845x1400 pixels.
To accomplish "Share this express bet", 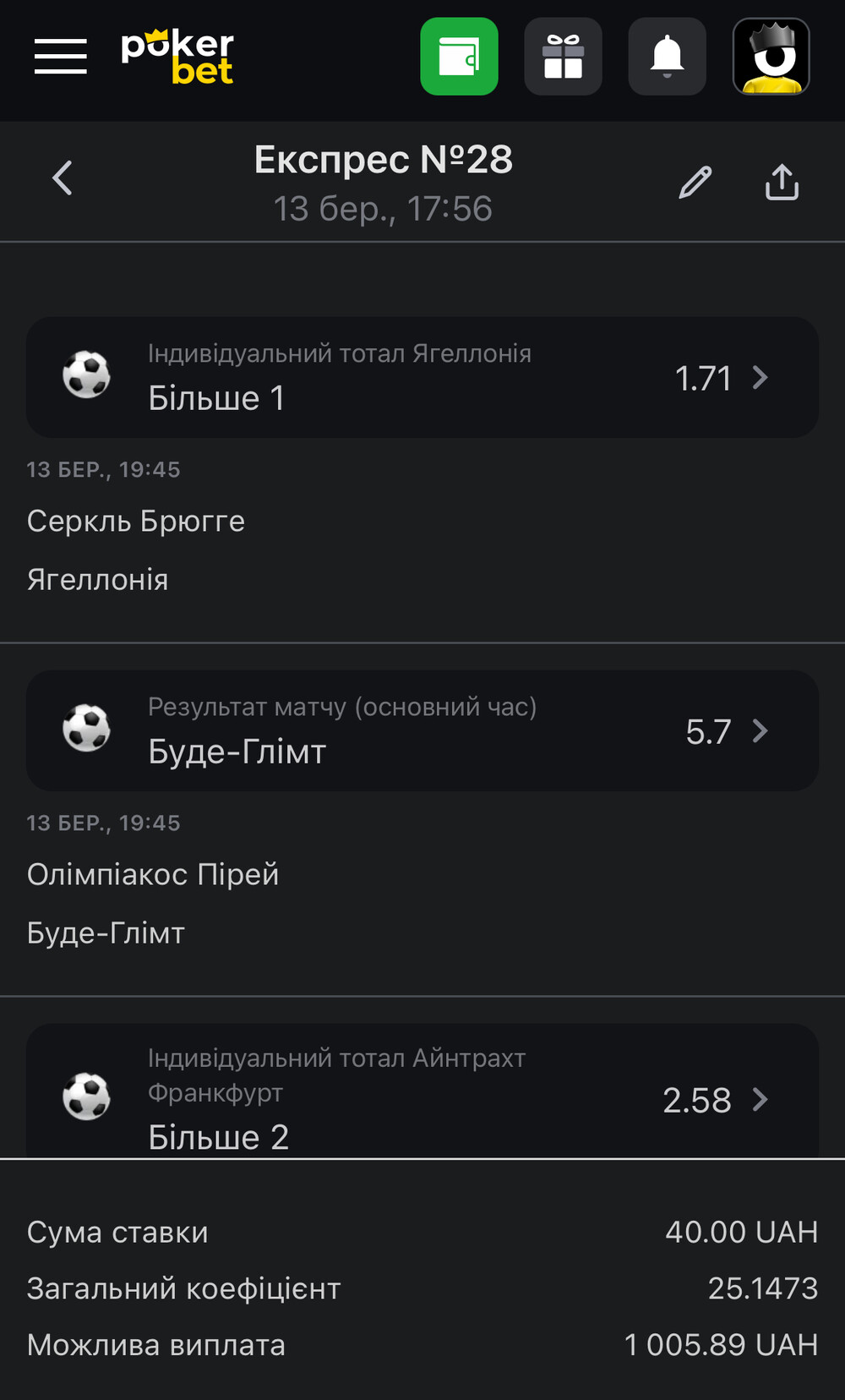I will [x=782, y=182].
